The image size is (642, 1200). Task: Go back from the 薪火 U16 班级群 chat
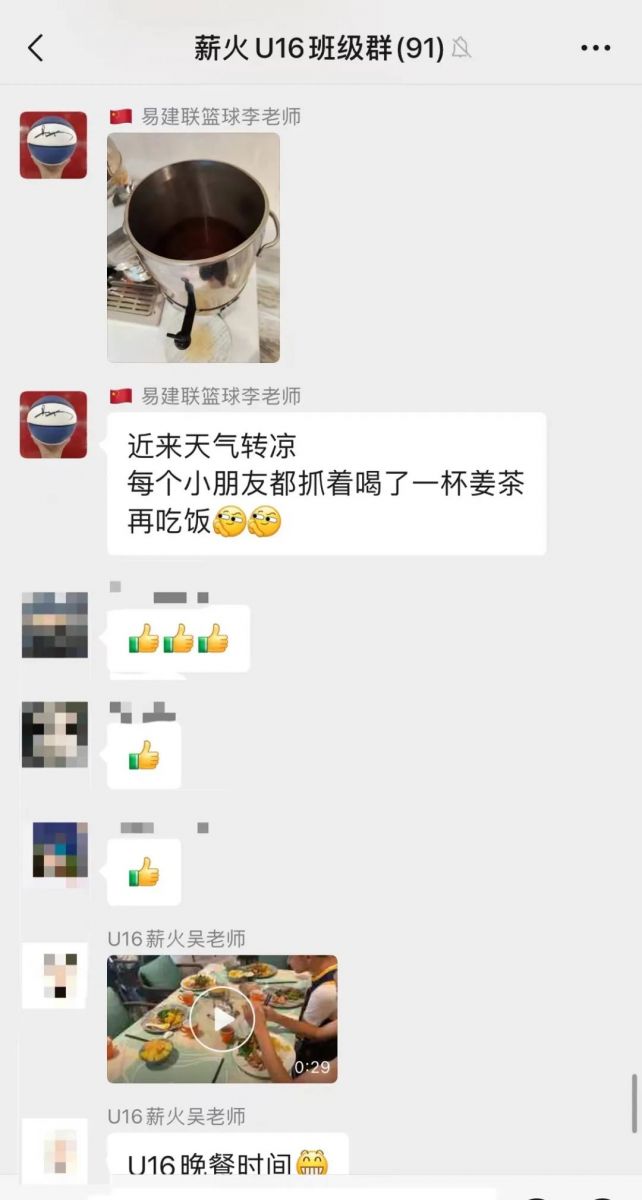tap(36, 48)
